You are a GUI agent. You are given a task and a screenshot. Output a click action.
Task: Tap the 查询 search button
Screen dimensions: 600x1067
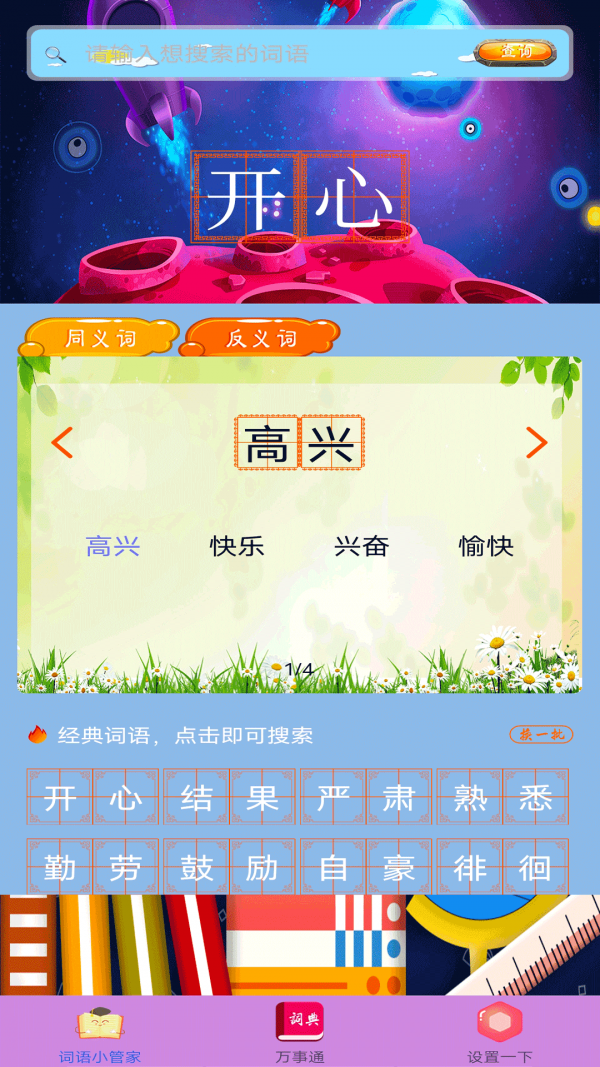(514, 52)
